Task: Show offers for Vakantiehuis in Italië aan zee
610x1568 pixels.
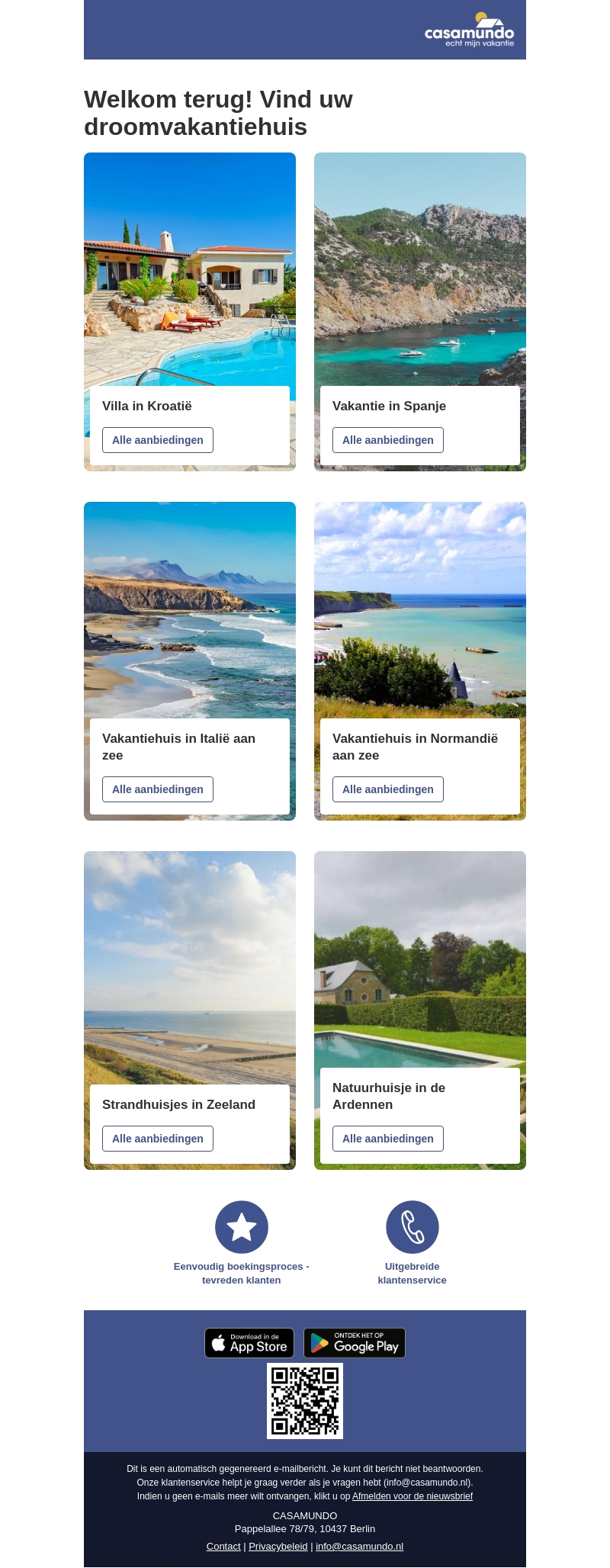Action: (158, 789)
